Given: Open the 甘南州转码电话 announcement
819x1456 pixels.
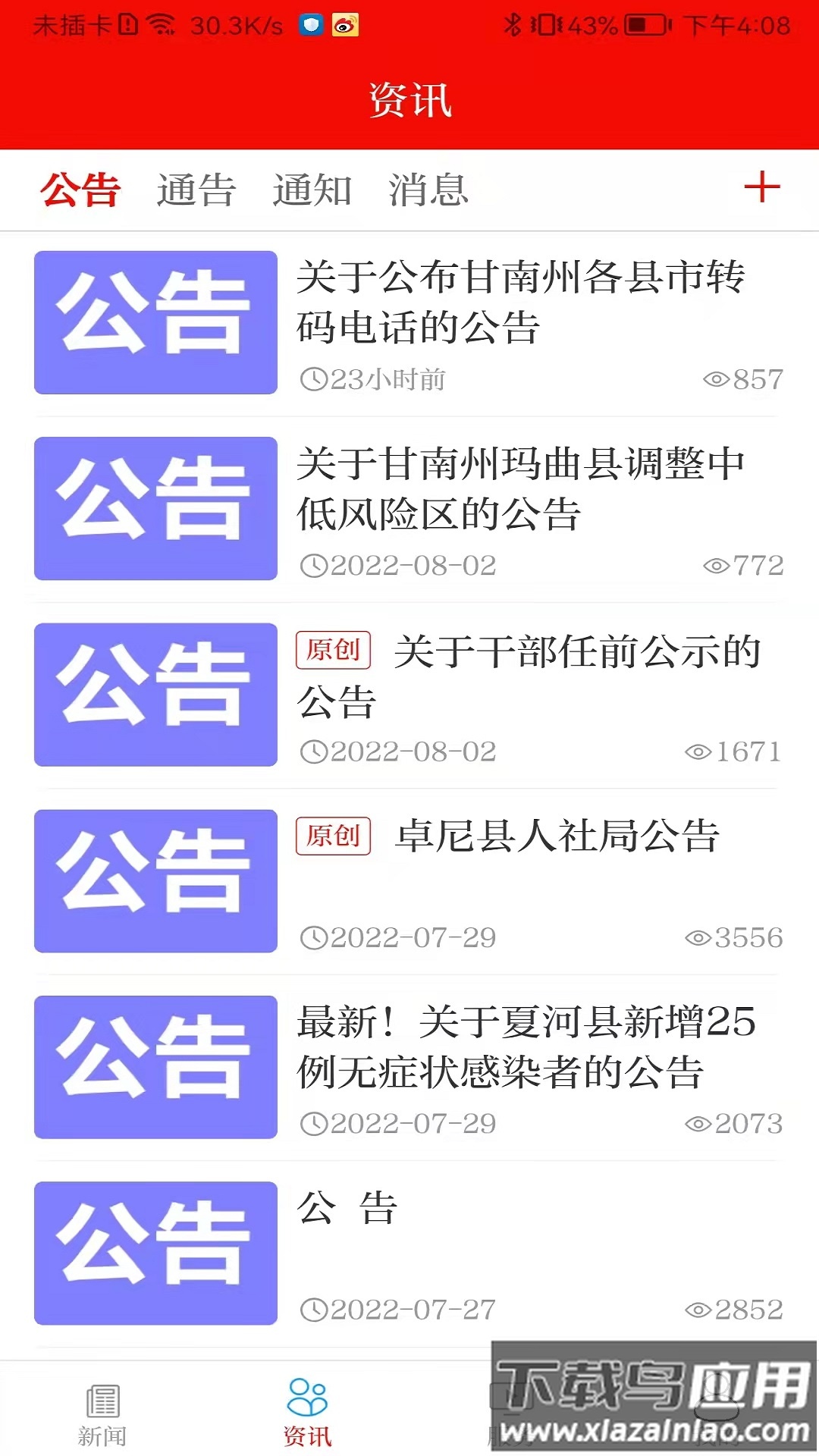Looking at the screenshot, I should click(523, 302).
